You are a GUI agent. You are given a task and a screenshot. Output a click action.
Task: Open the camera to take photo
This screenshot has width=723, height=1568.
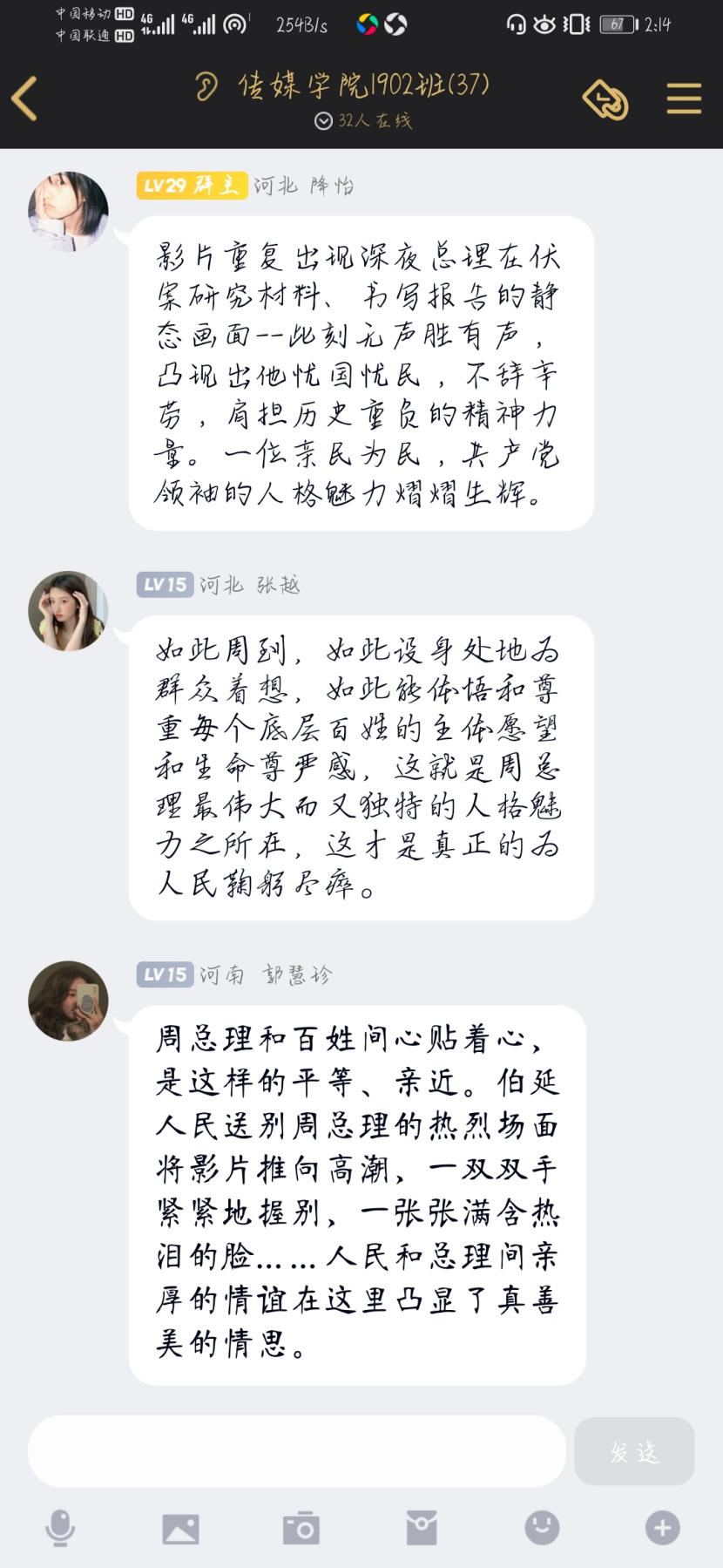coord(301,1528)
